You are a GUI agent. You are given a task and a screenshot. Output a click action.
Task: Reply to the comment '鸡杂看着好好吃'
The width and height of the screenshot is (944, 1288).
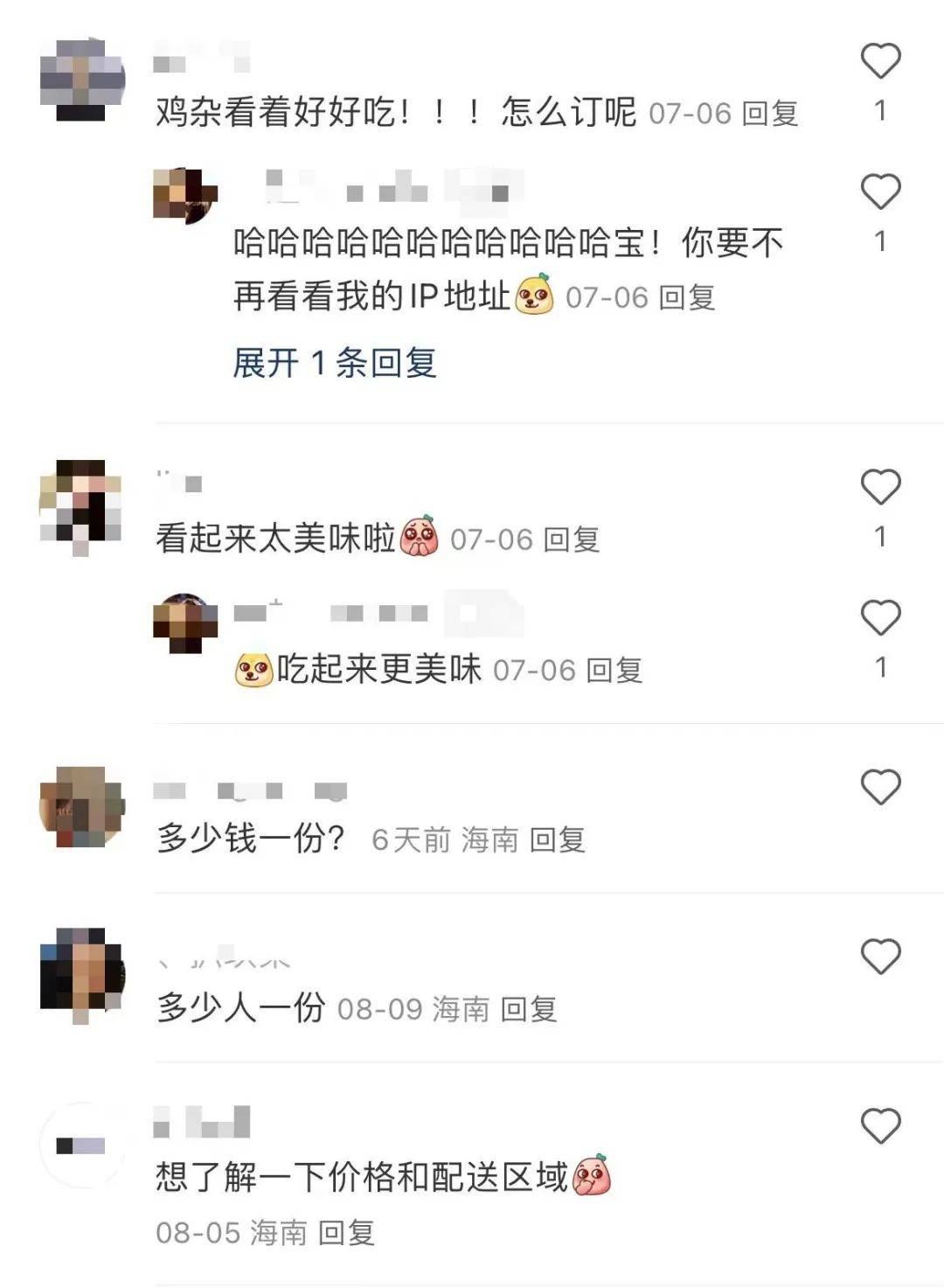tap(770, 113)
